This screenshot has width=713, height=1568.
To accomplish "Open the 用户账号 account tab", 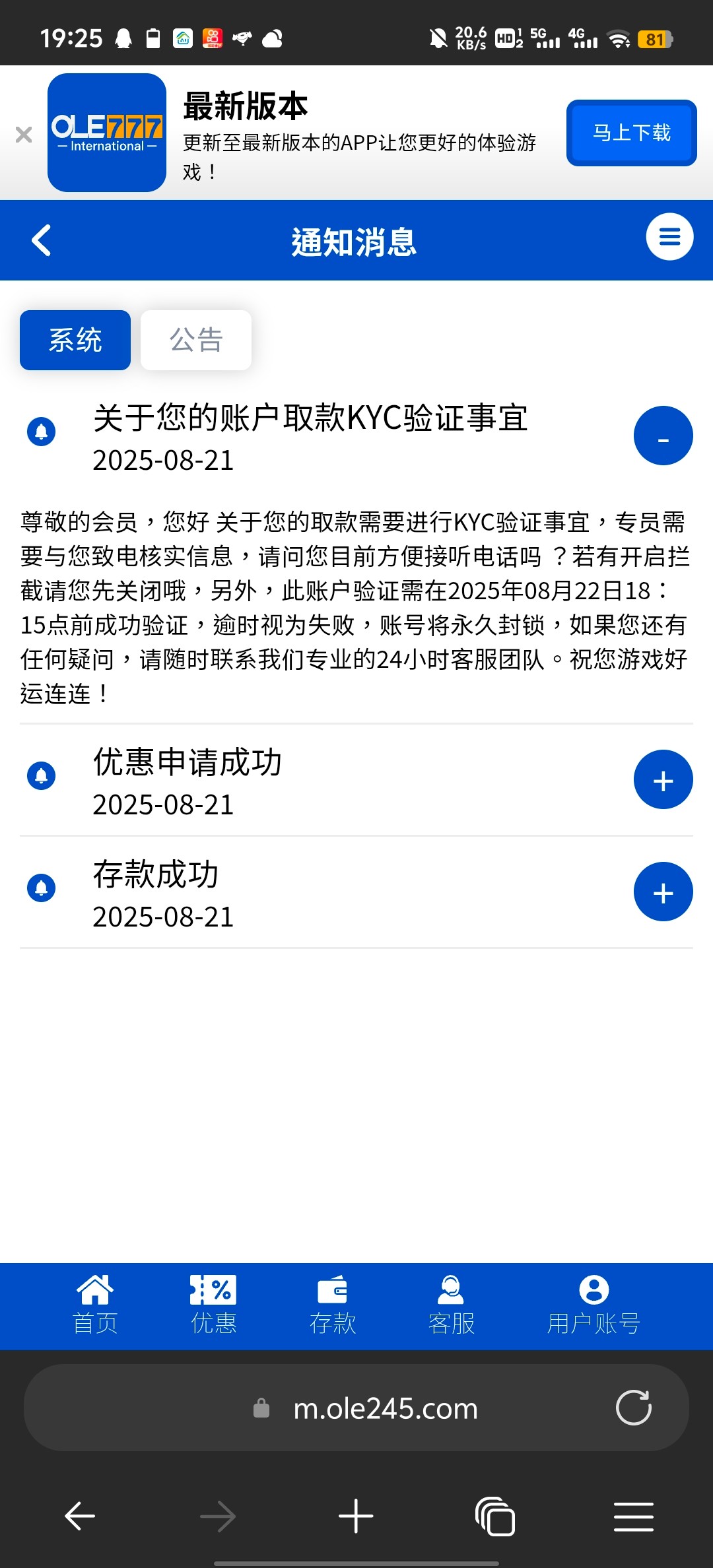I will click(594, 1305).
